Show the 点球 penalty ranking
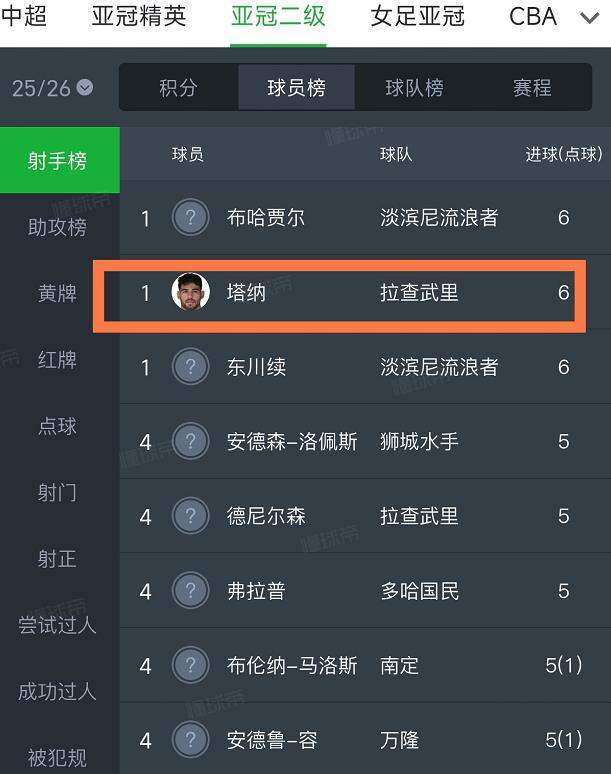The width and height of the screenshot is (611, 774). (x=57, y=426)
